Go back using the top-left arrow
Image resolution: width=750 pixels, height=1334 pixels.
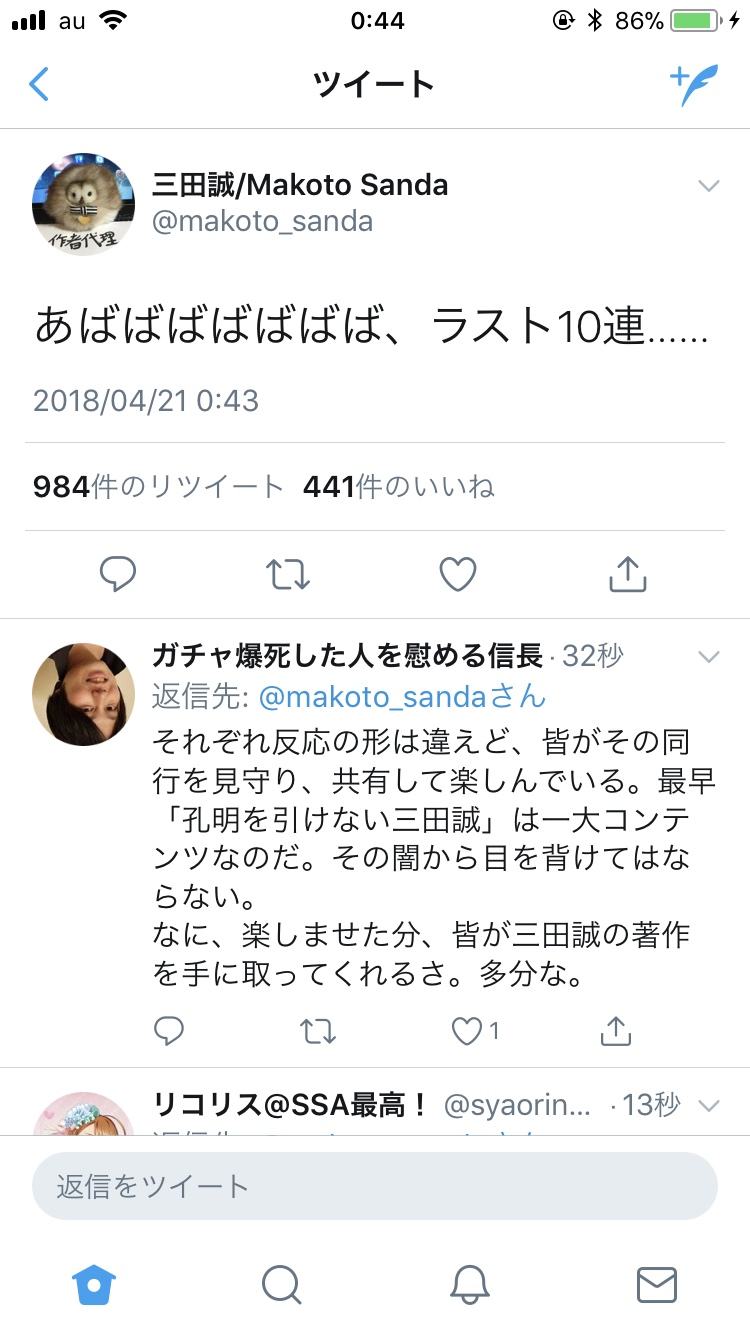(39, 84)
